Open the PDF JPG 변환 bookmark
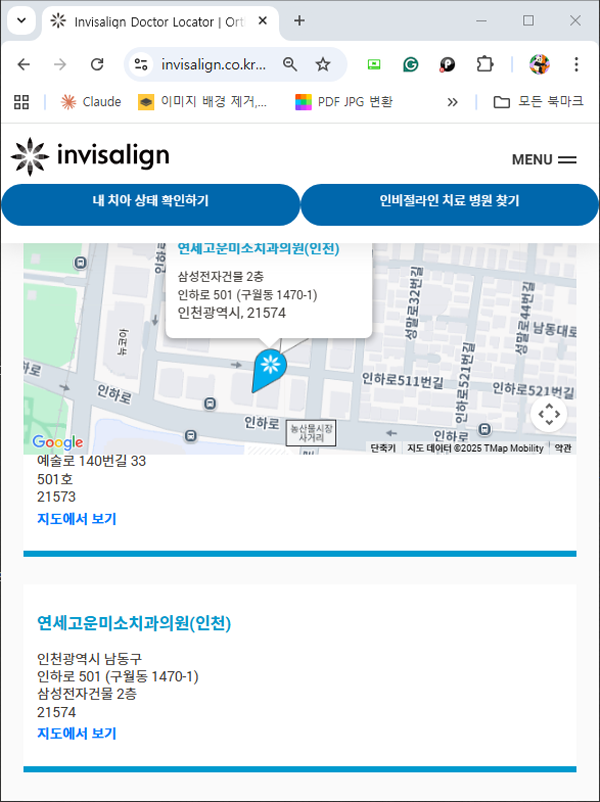Viewport: 600px width, 802px height. [344, 102]
